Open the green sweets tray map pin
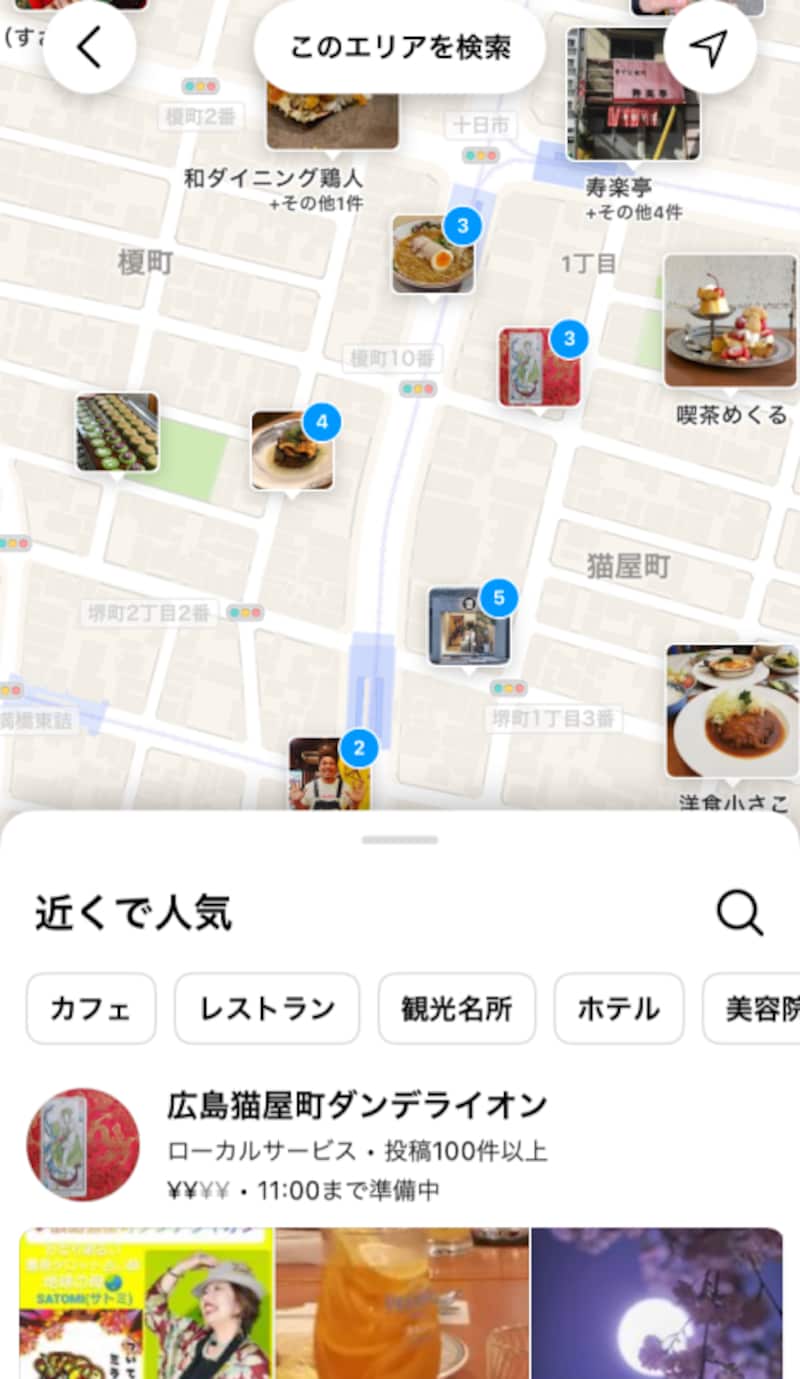The height and width of the screenshot is (1379, 800). click(x=117, y=432)
